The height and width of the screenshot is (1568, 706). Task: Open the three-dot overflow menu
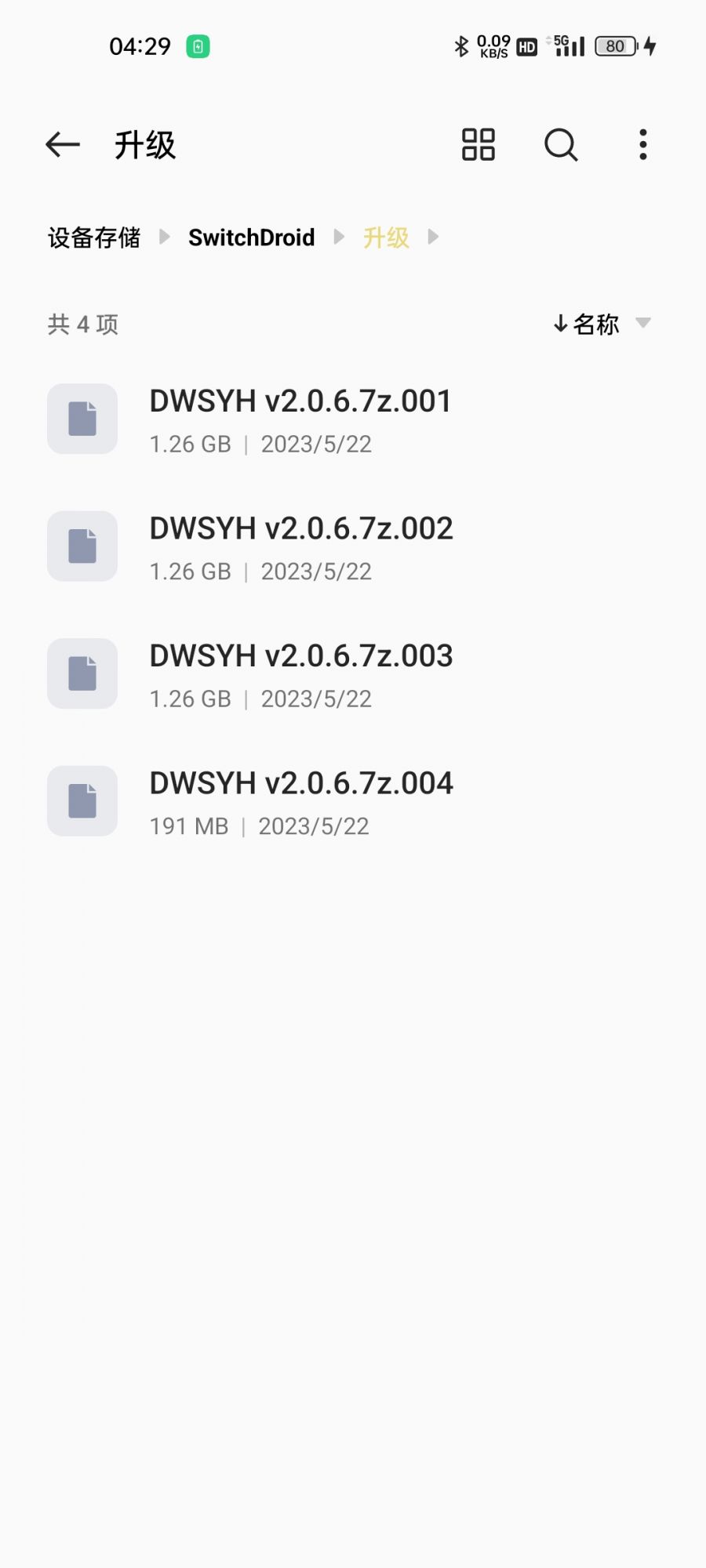coord(643,145)
